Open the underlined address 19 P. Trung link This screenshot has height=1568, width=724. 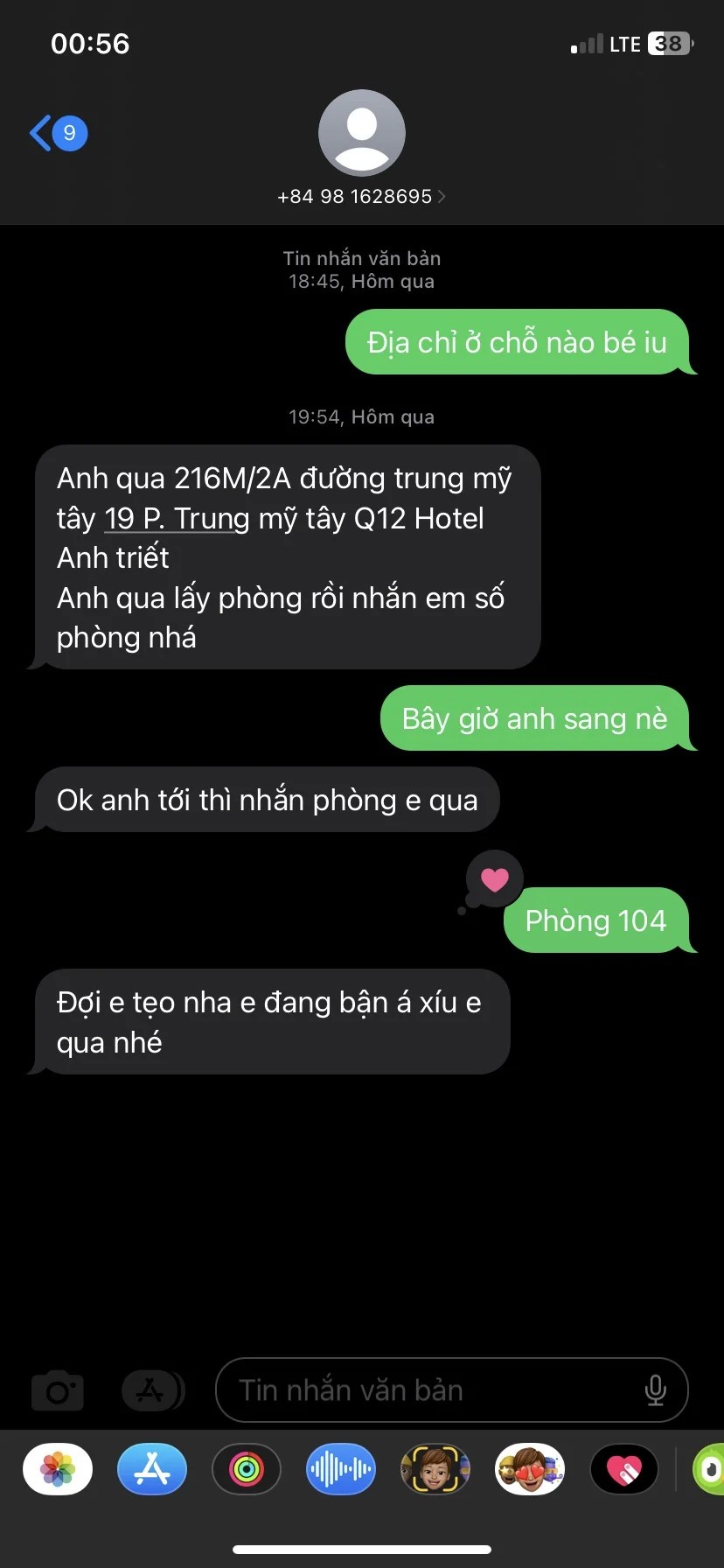177,519
